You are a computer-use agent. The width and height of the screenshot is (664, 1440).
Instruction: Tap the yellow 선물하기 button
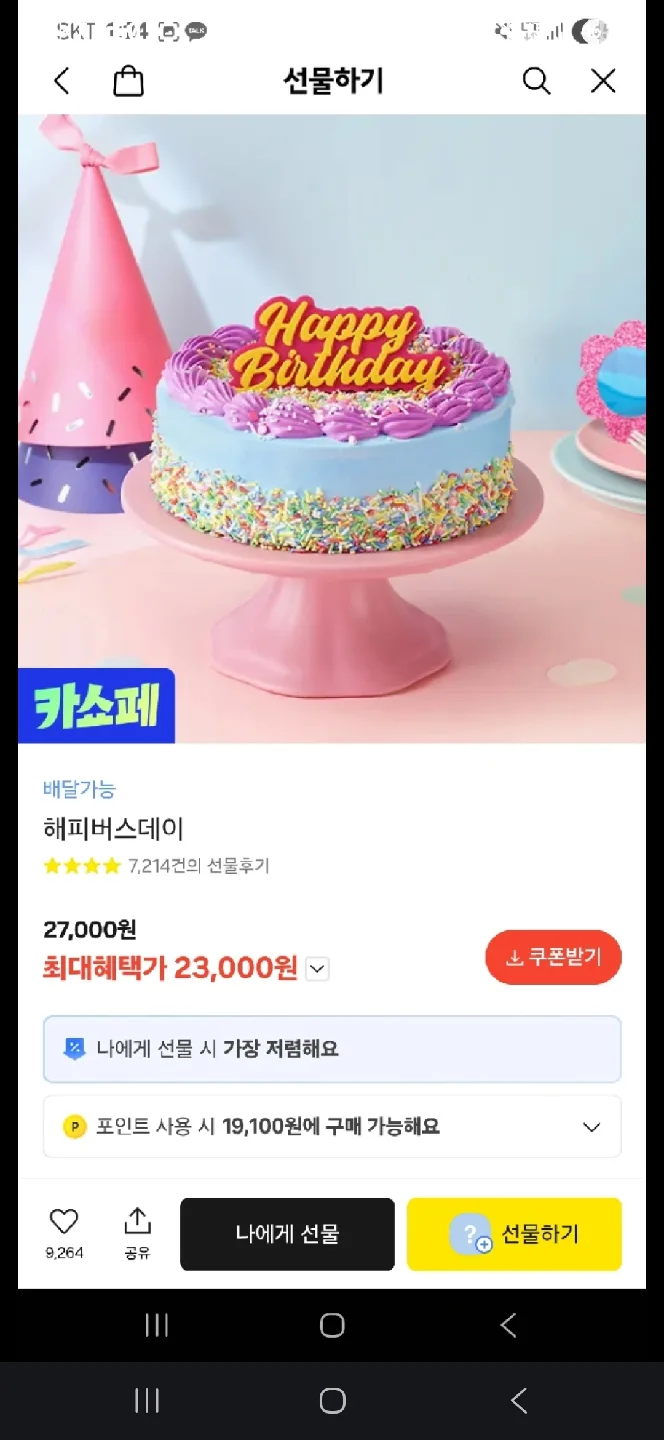tap(514, 1234)
